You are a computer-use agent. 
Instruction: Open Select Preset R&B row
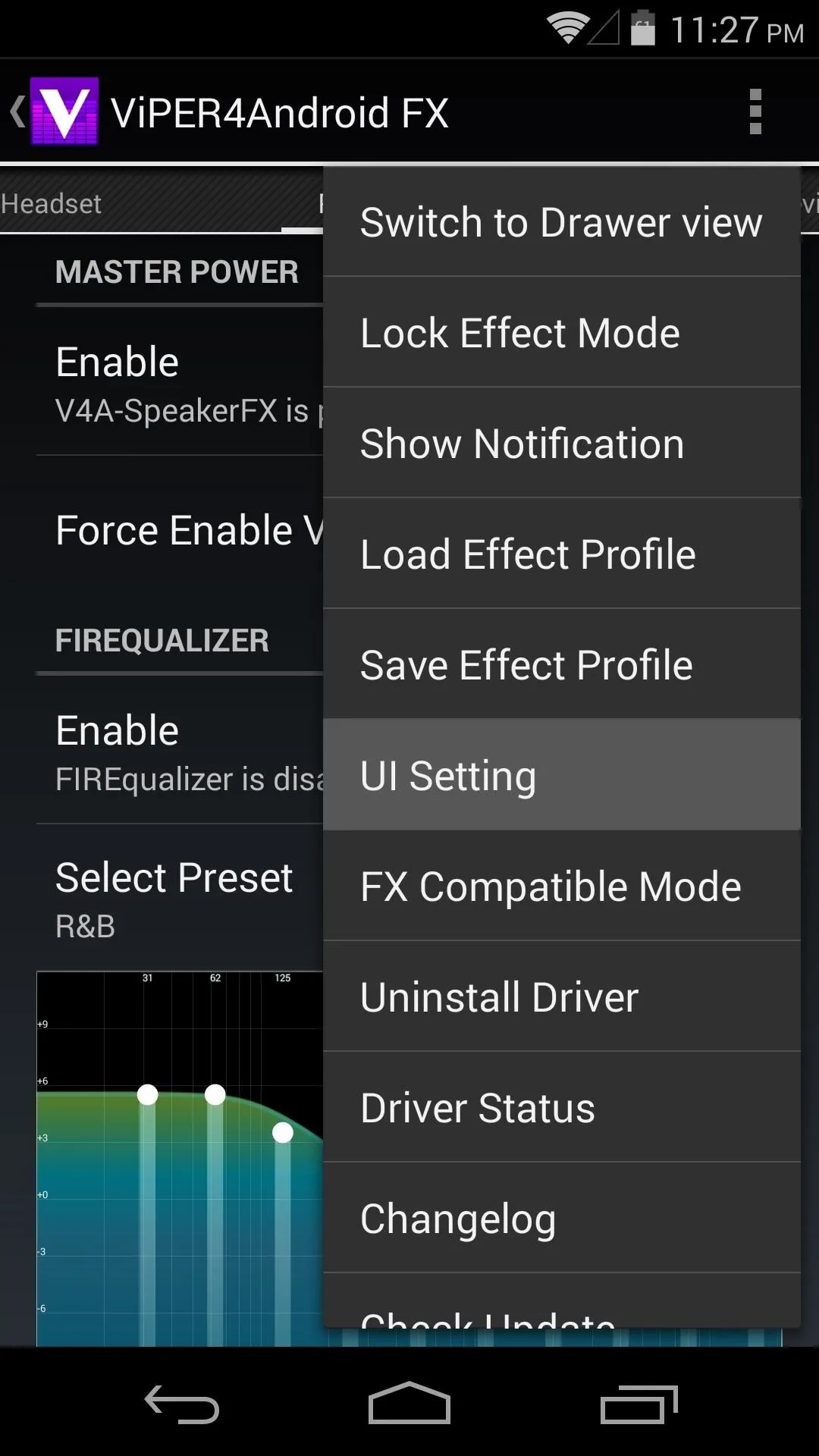pyautogui.click(x=180, y=899)
